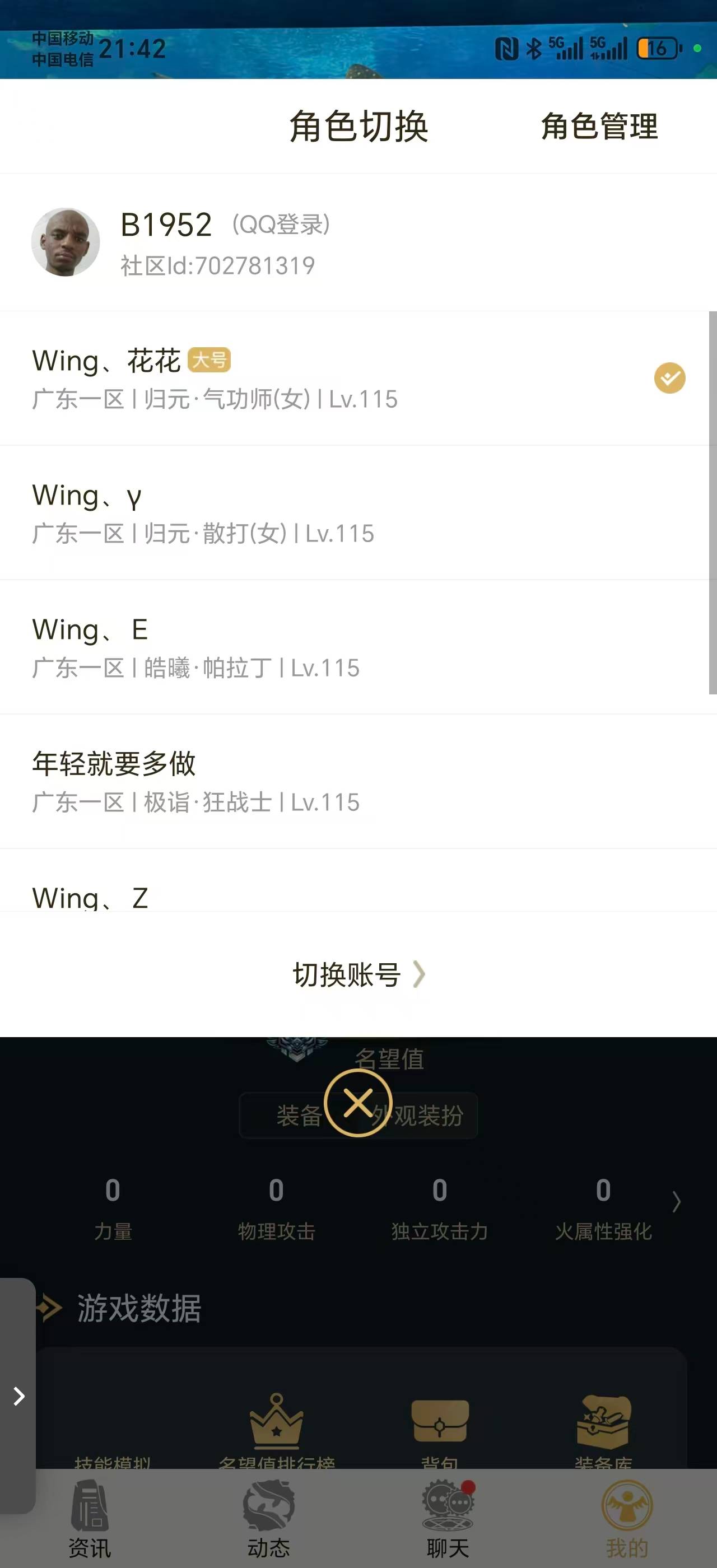This screenshot has height=1568, width=717.
Task: Confirm the checkmark on Wing、花花
Action: [668, 377]
